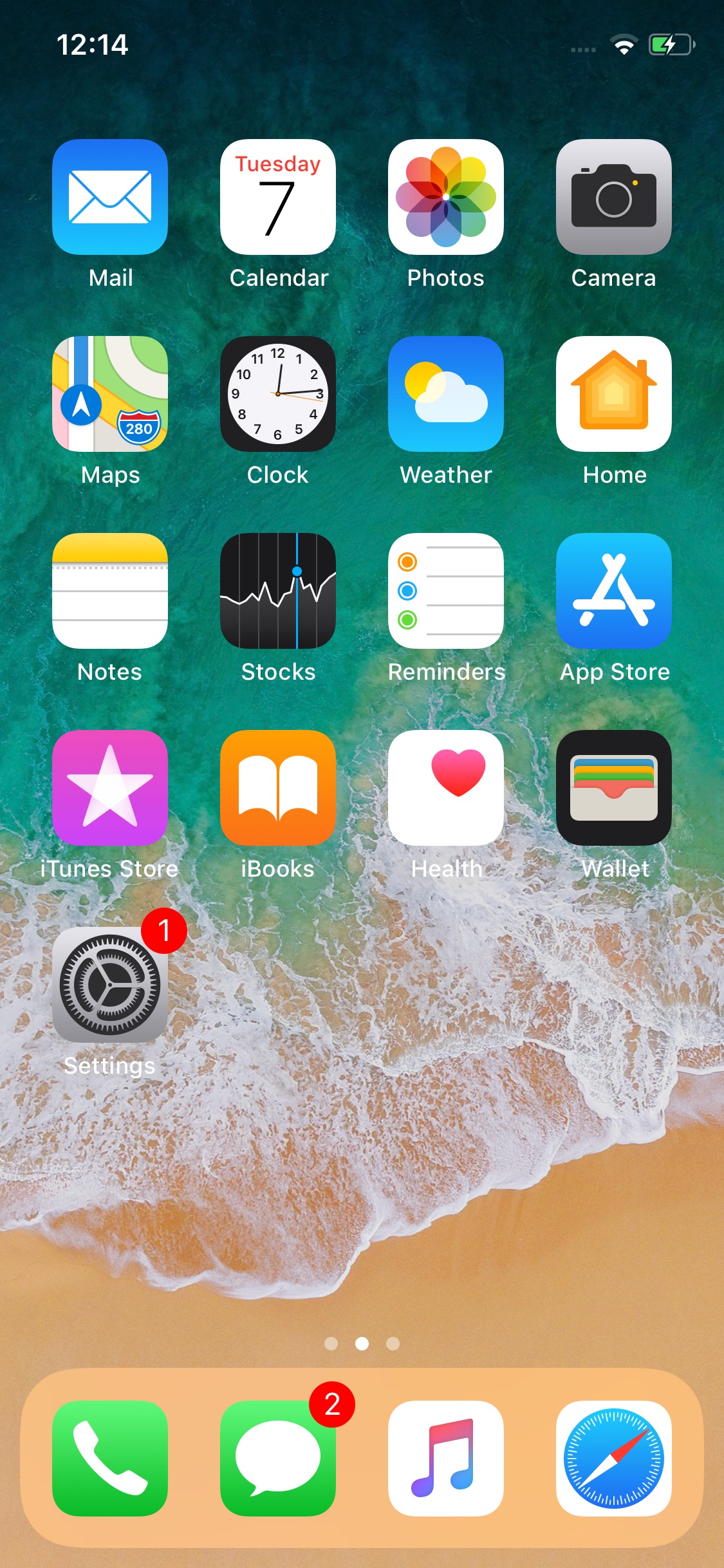Open the Mail app
Screen dimensions: 724x1568
110,197
